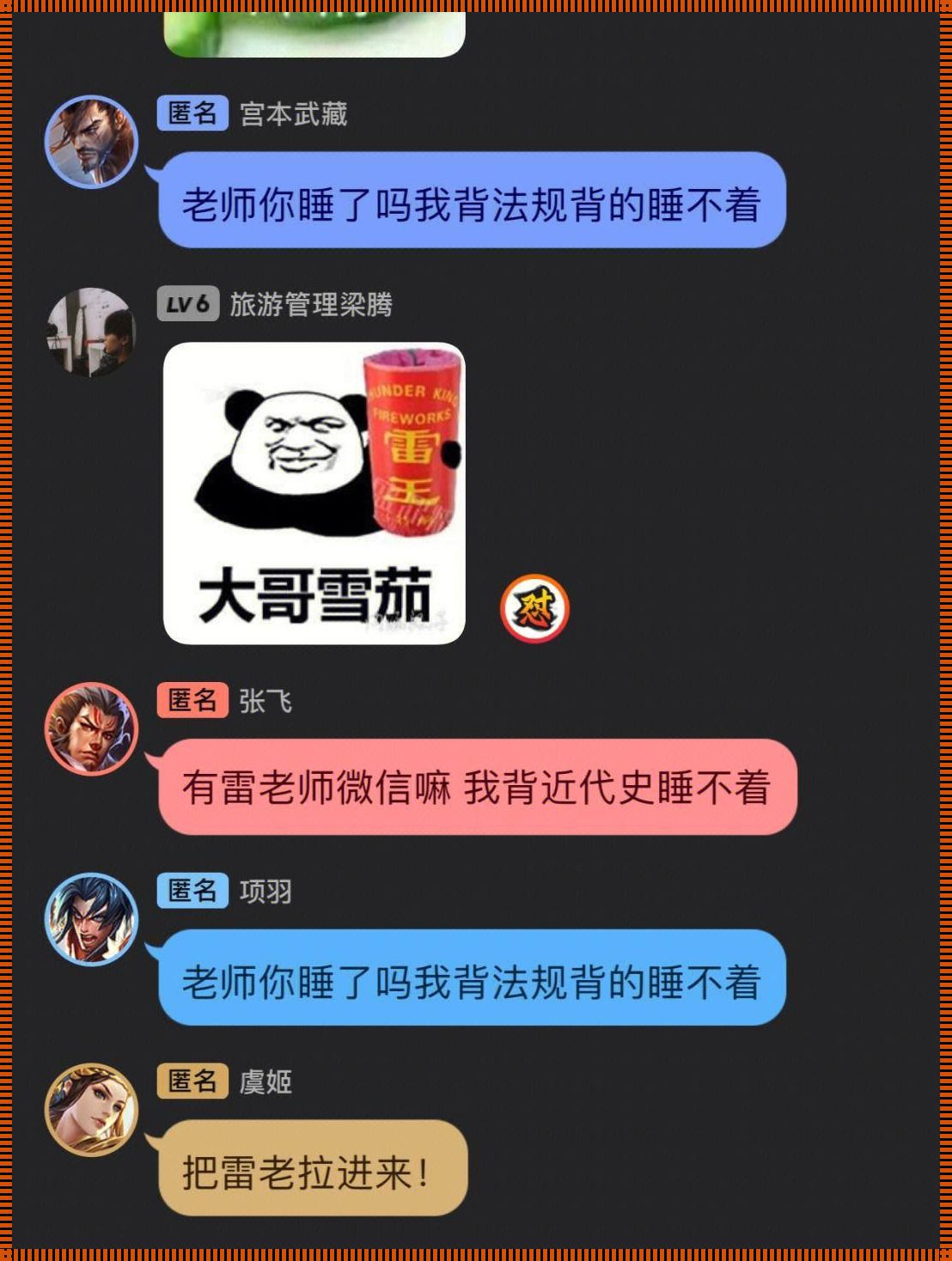Image resolution: width=952 pixels, height=1261 pixels.
Task: Open 虞姬's avatar picture
Action: (90, 1108)
